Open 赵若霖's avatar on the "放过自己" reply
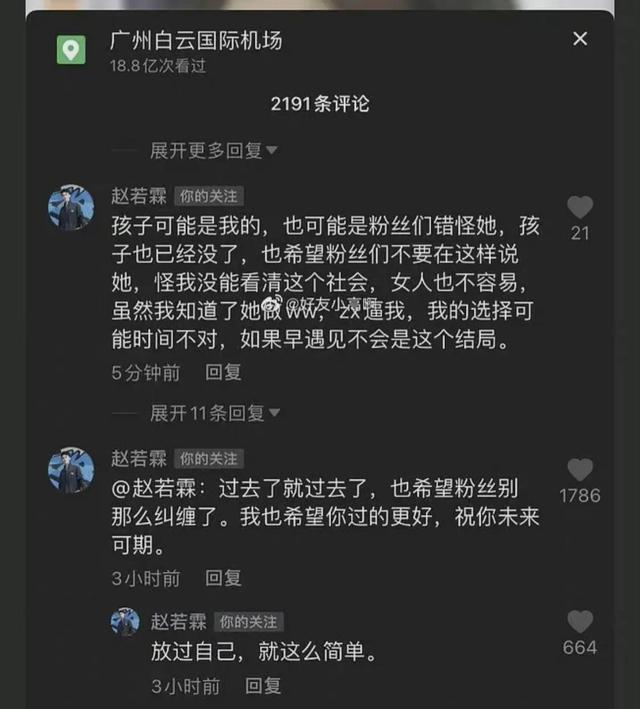This screenshot has width=640, height=709. pos(125,622)
